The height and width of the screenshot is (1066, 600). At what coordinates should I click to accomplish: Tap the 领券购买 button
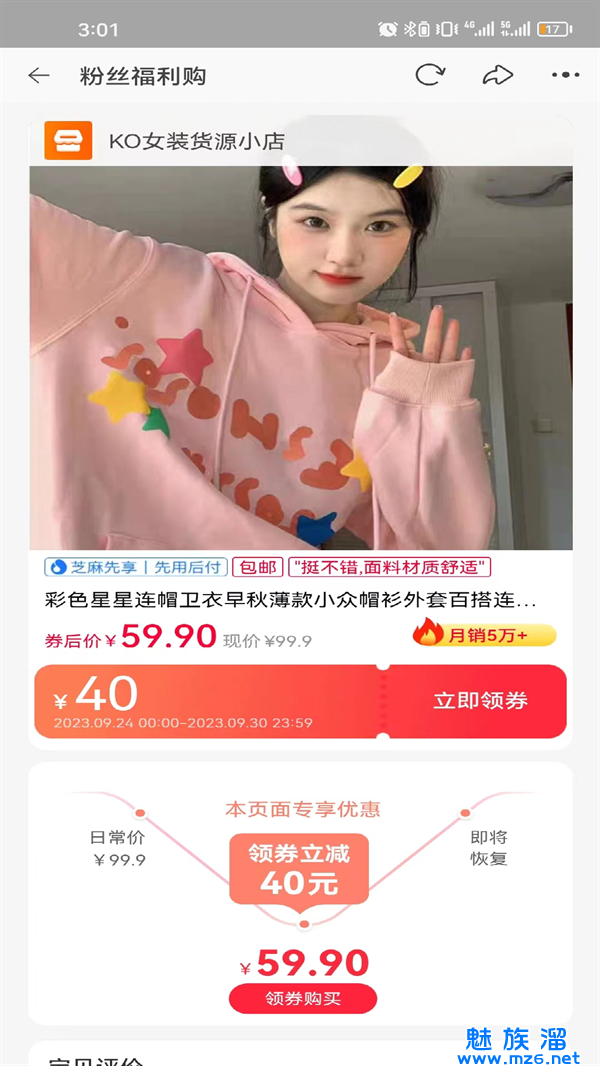coord(302,998)
